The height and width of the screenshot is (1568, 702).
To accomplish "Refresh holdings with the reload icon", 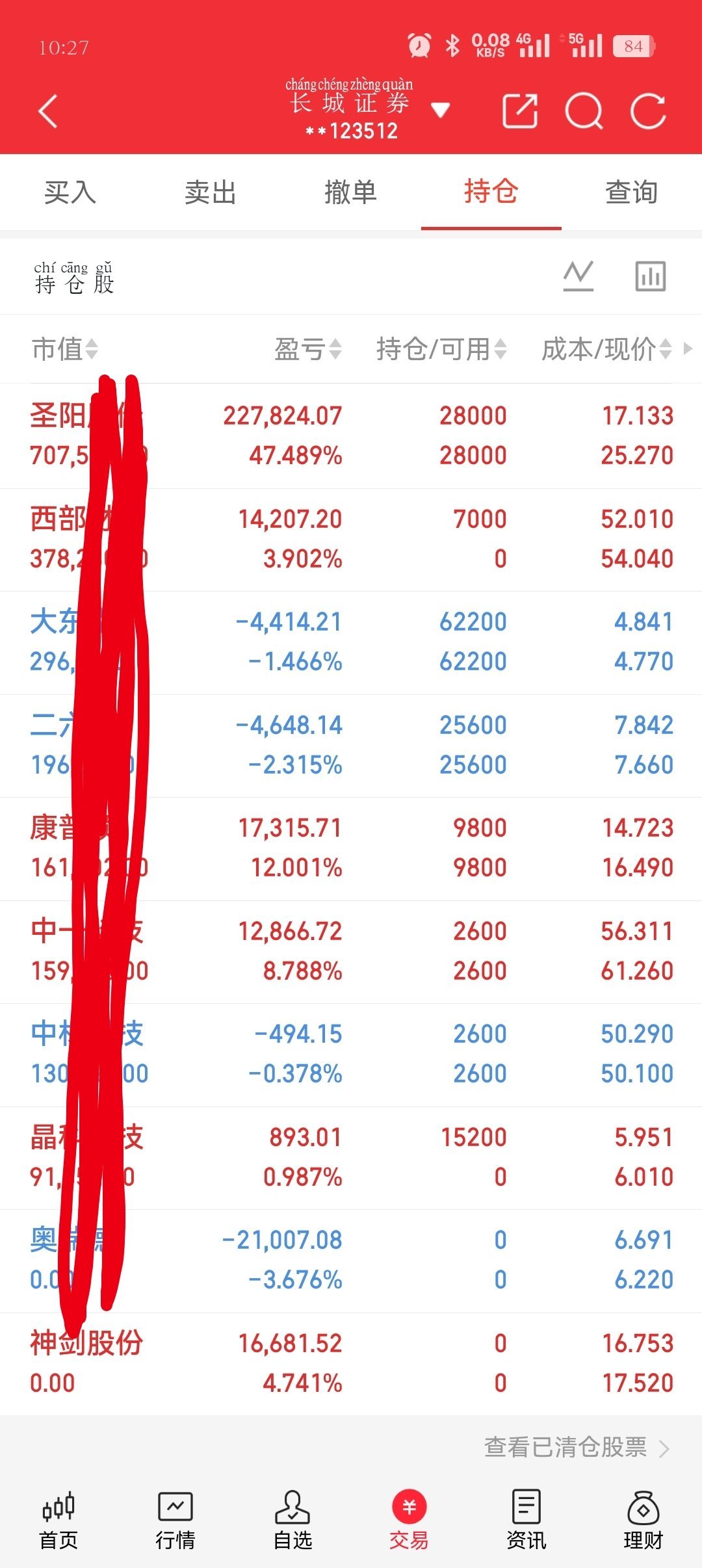I will pos(648,111).
